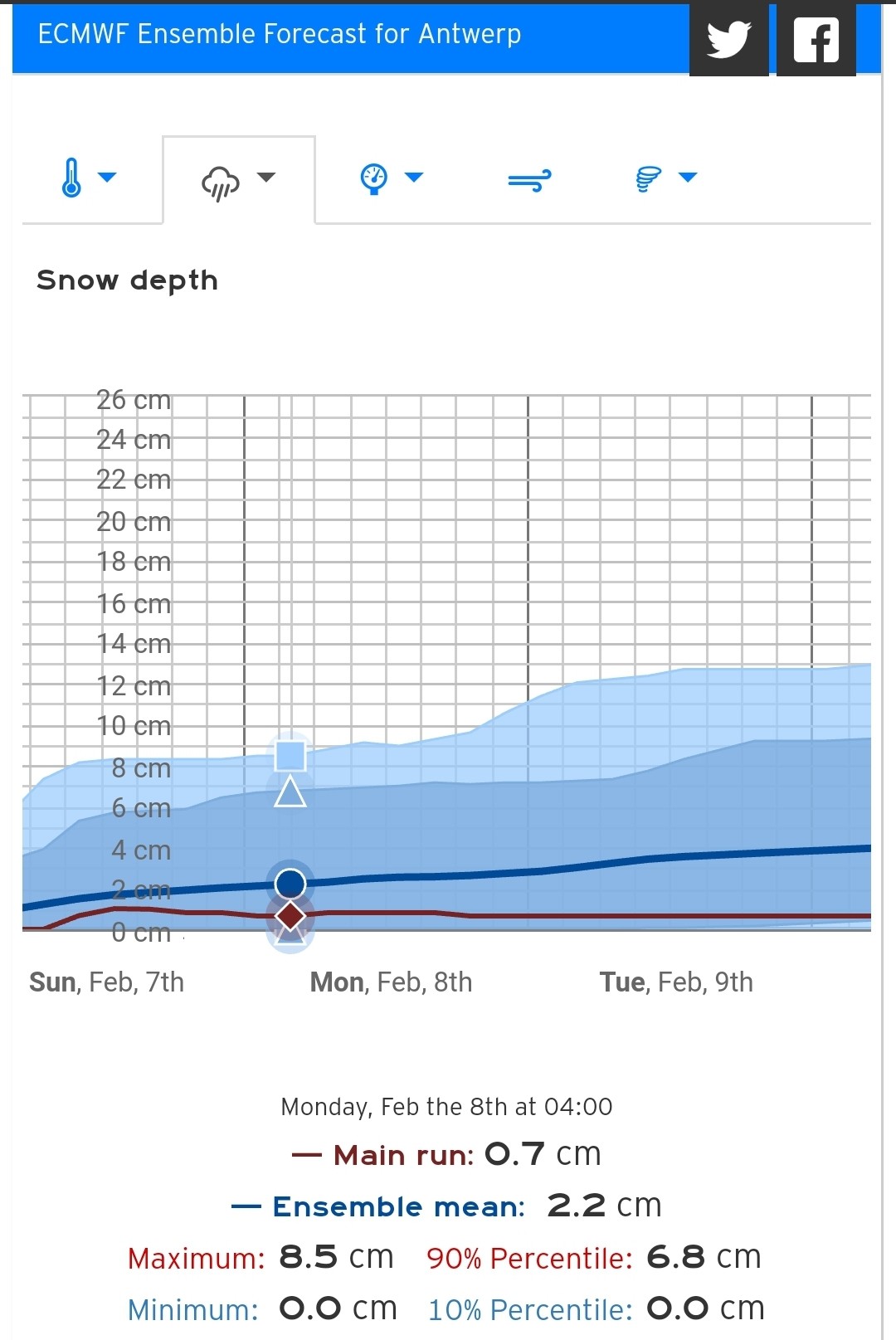
Task: Switch to the wind tab
Action: (x=529, y=179)
